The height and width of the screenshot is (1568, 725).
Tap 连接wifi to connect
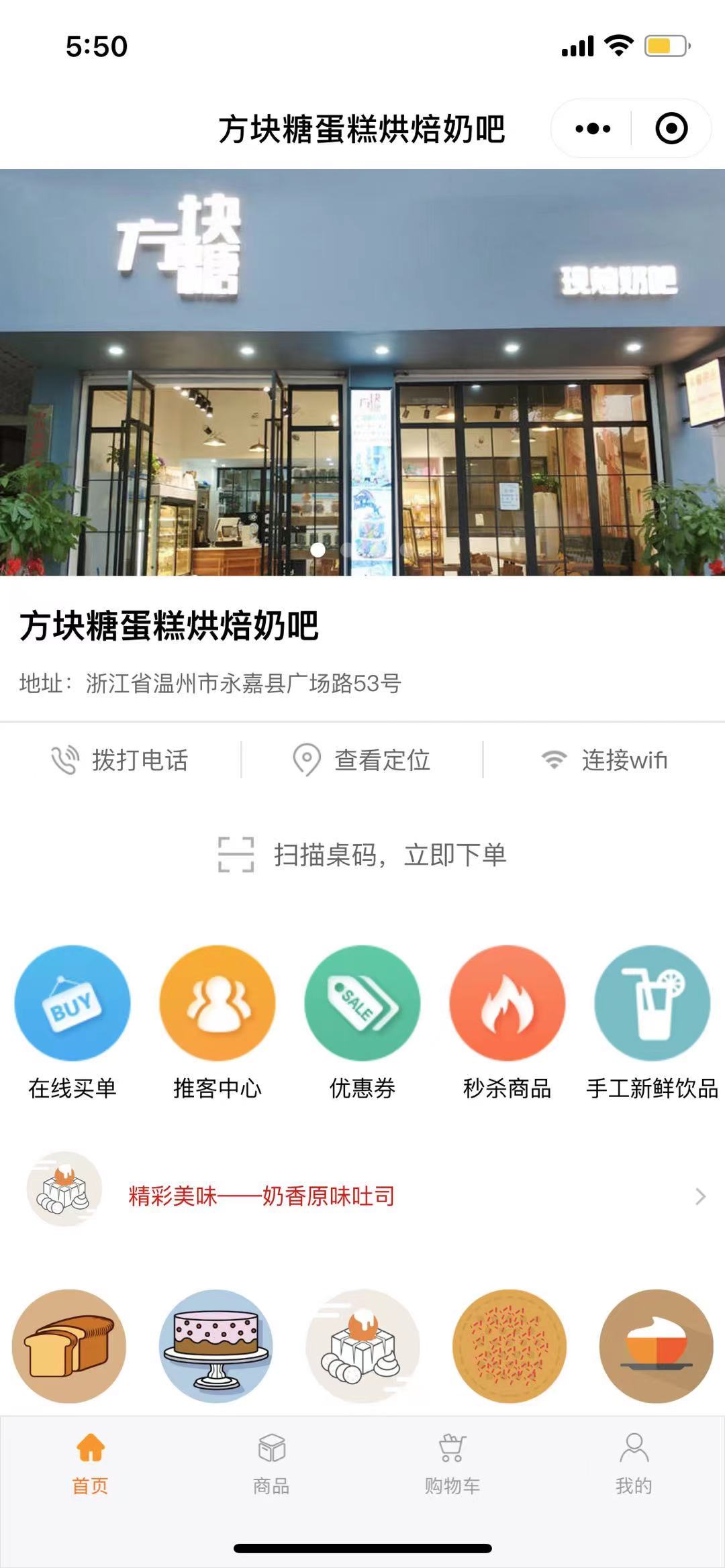pyautogui.click(x=604, y=760)
